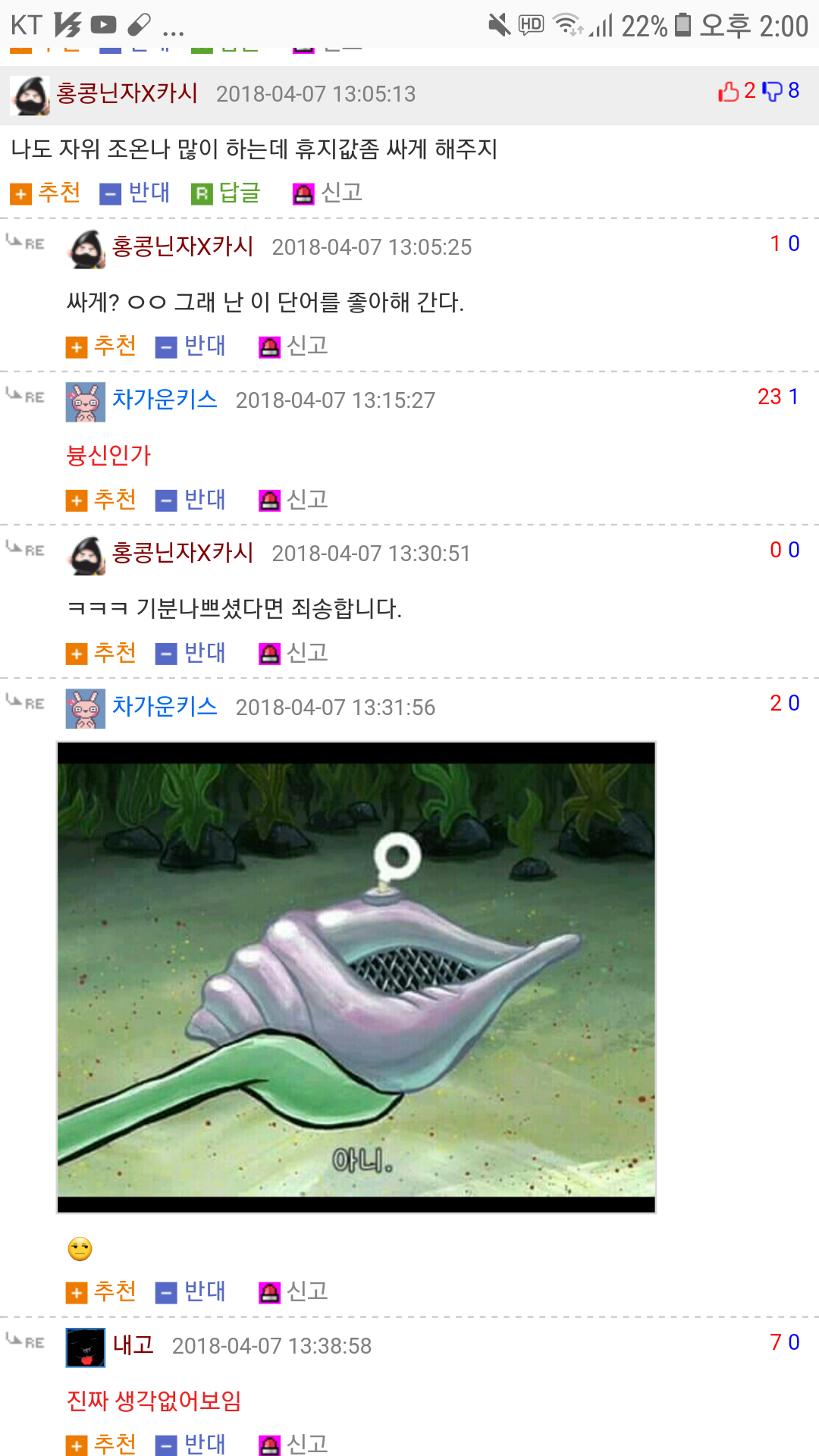Open the conch shell image in 차가운키스's reply

(x=356, y=977)
